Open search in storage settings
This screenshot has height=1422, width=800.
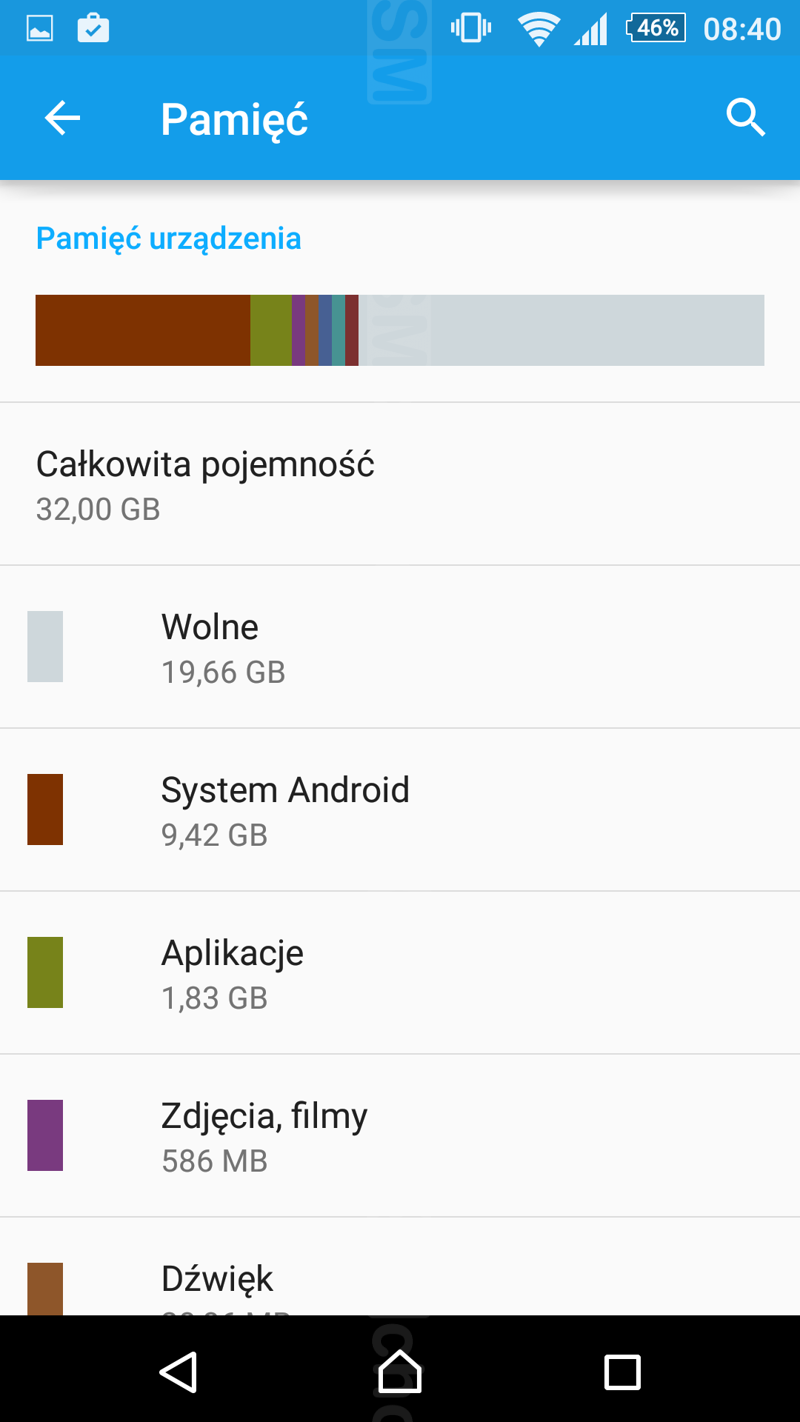click(745, 118)
